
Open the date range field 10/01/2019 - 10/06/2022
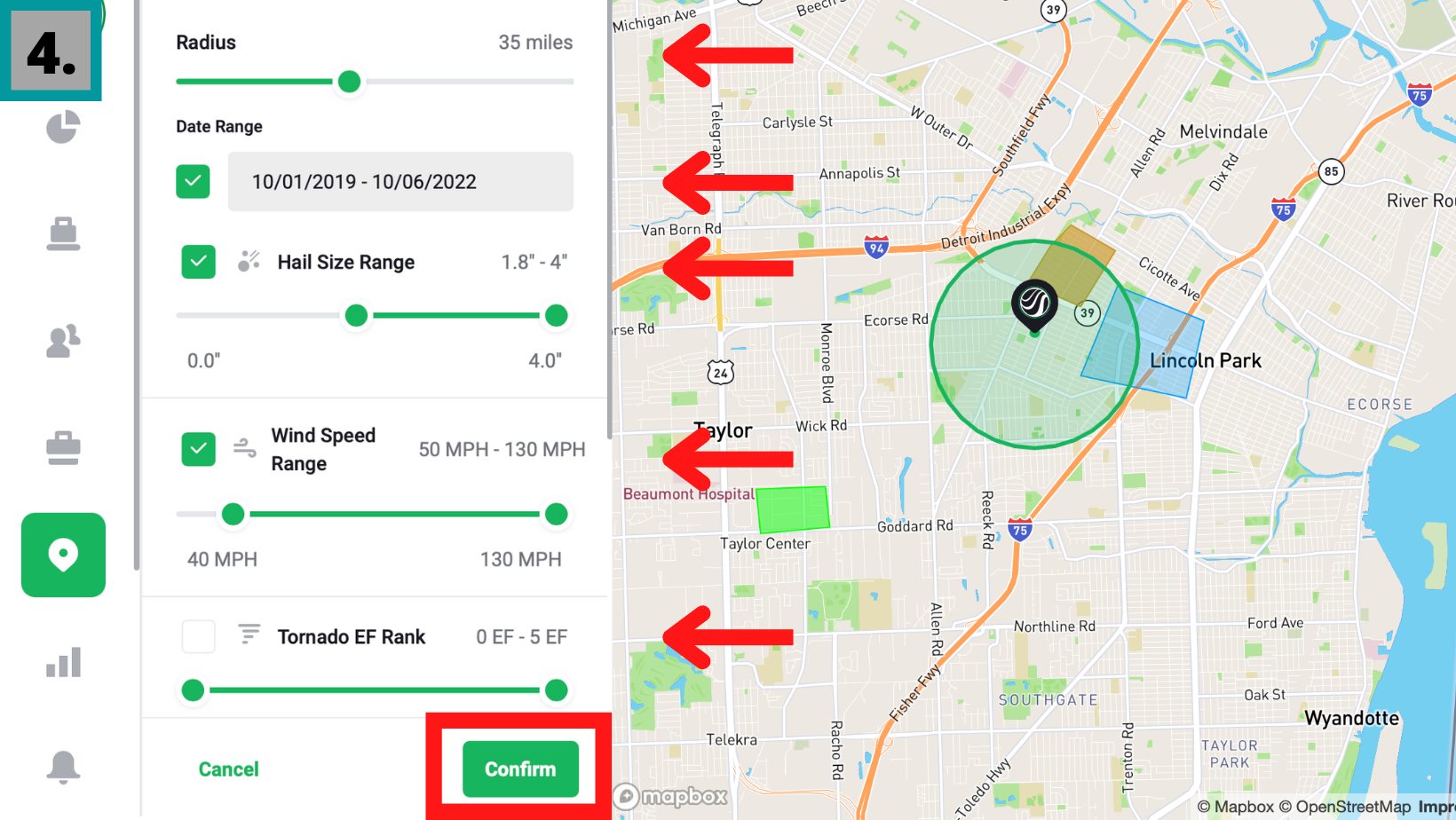[x=400, y=181]
